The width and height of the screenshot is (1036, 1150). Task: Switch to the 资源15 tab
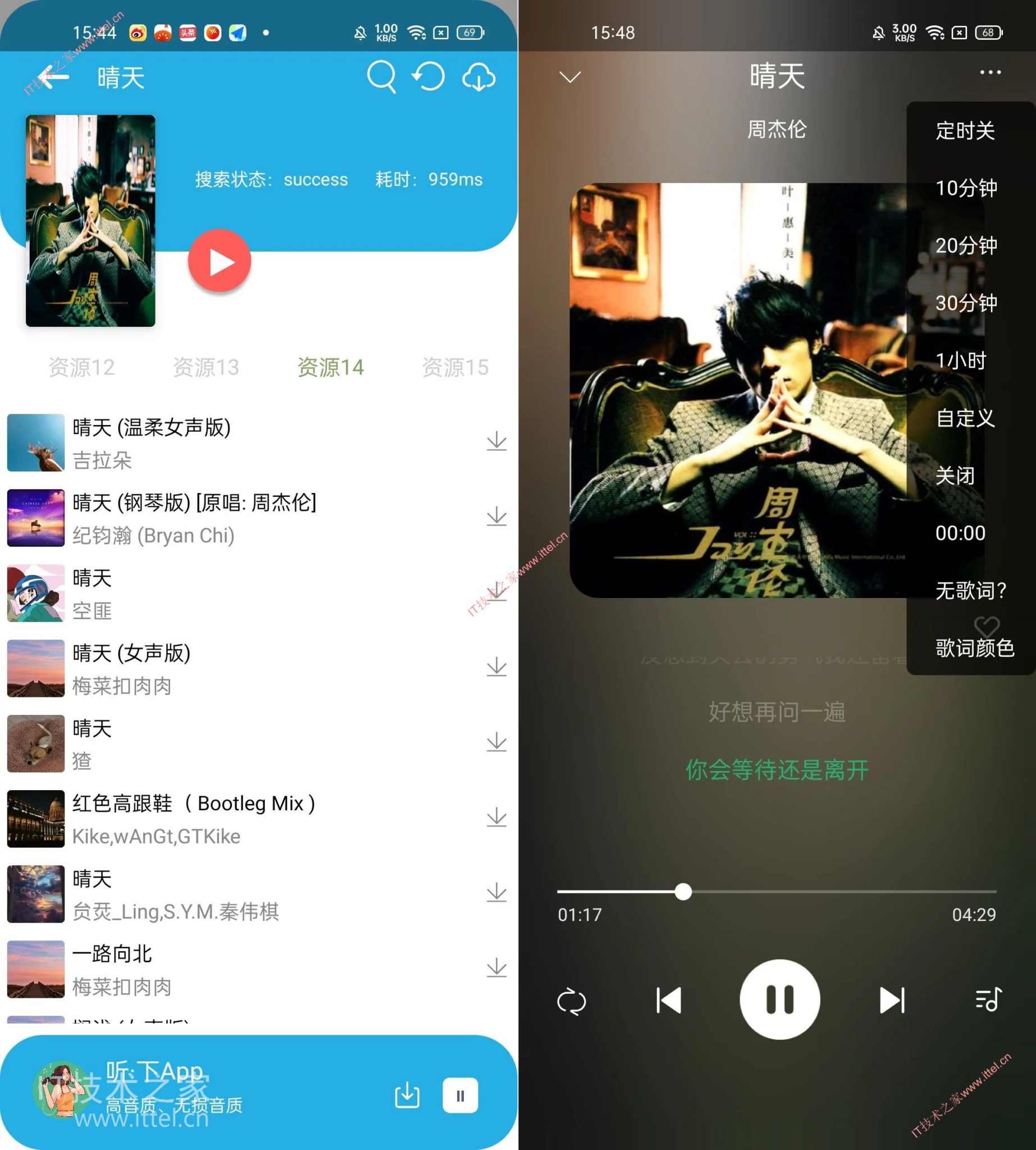click(x=455, y=367)
